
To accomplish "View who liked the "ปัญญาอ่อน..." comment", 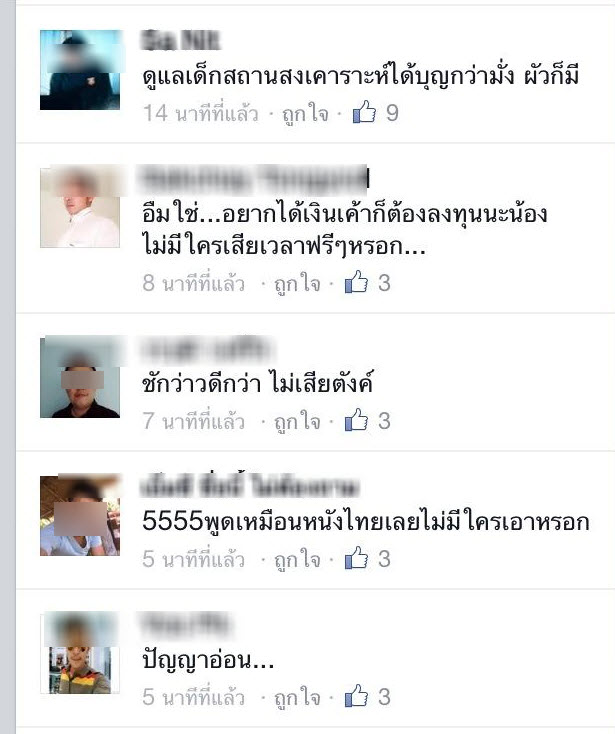I will [369, 697].
